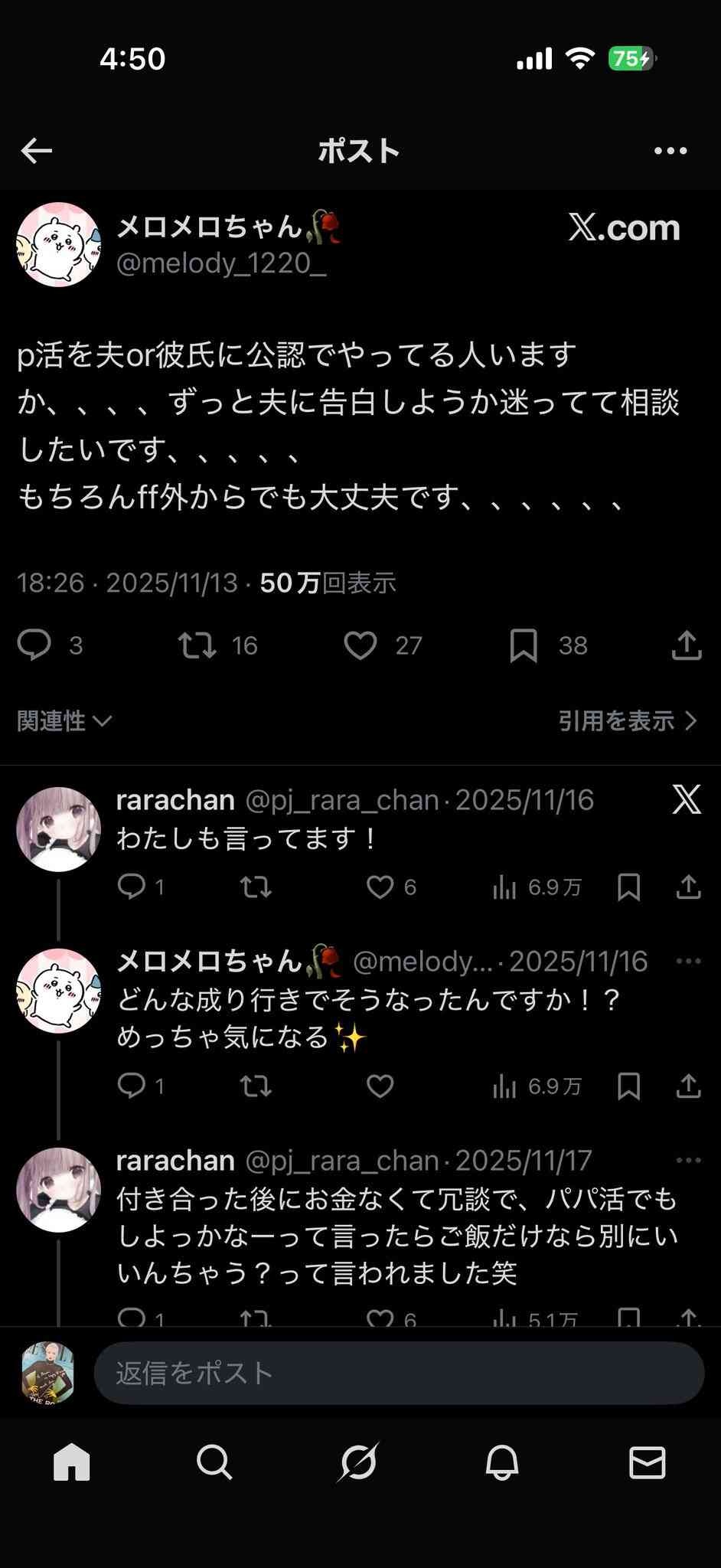Viewport: 721px width, 1568px height.
Task: Tap the 返信をポスト reply field
Action: 399,1373
